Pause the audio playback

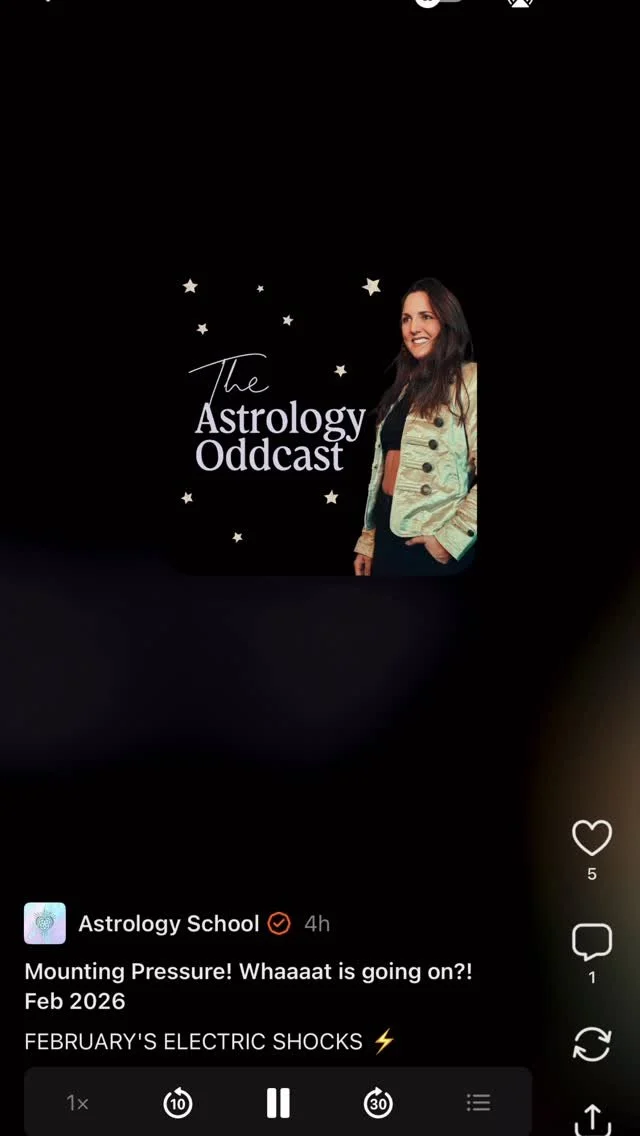click(x=278, y=1103)
